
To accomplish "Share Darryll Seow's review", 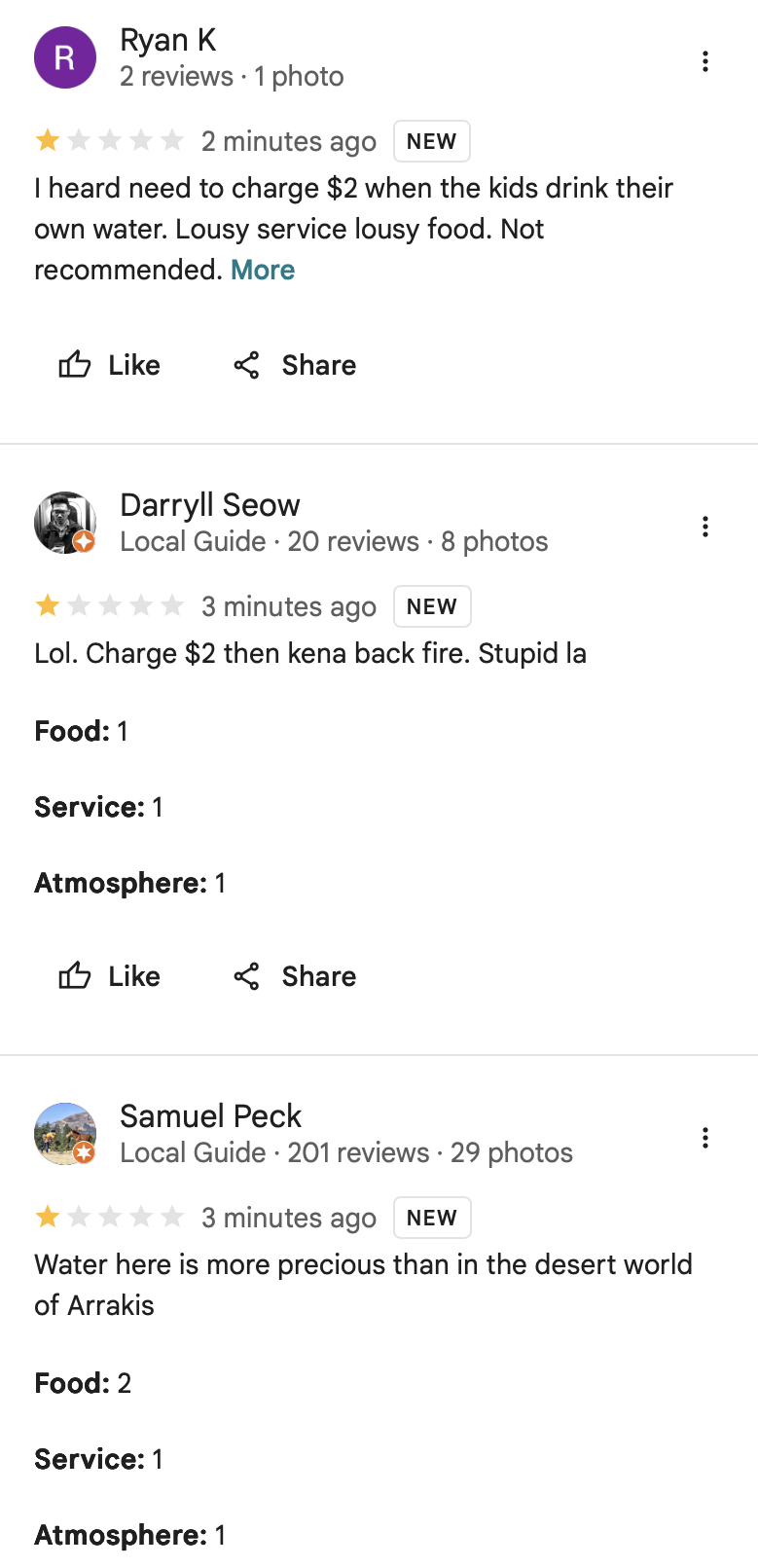I will click(x=295, y=976).
